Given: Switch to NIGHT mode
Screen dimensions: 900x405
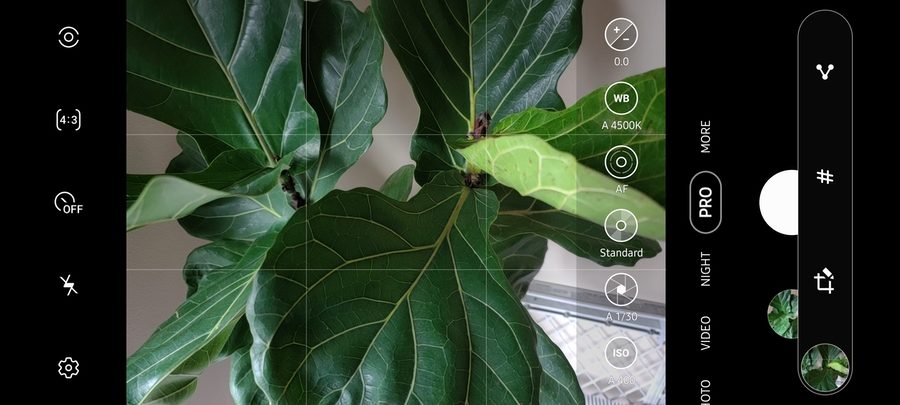Looking at the screenshot, I should [x=706, y=268].
